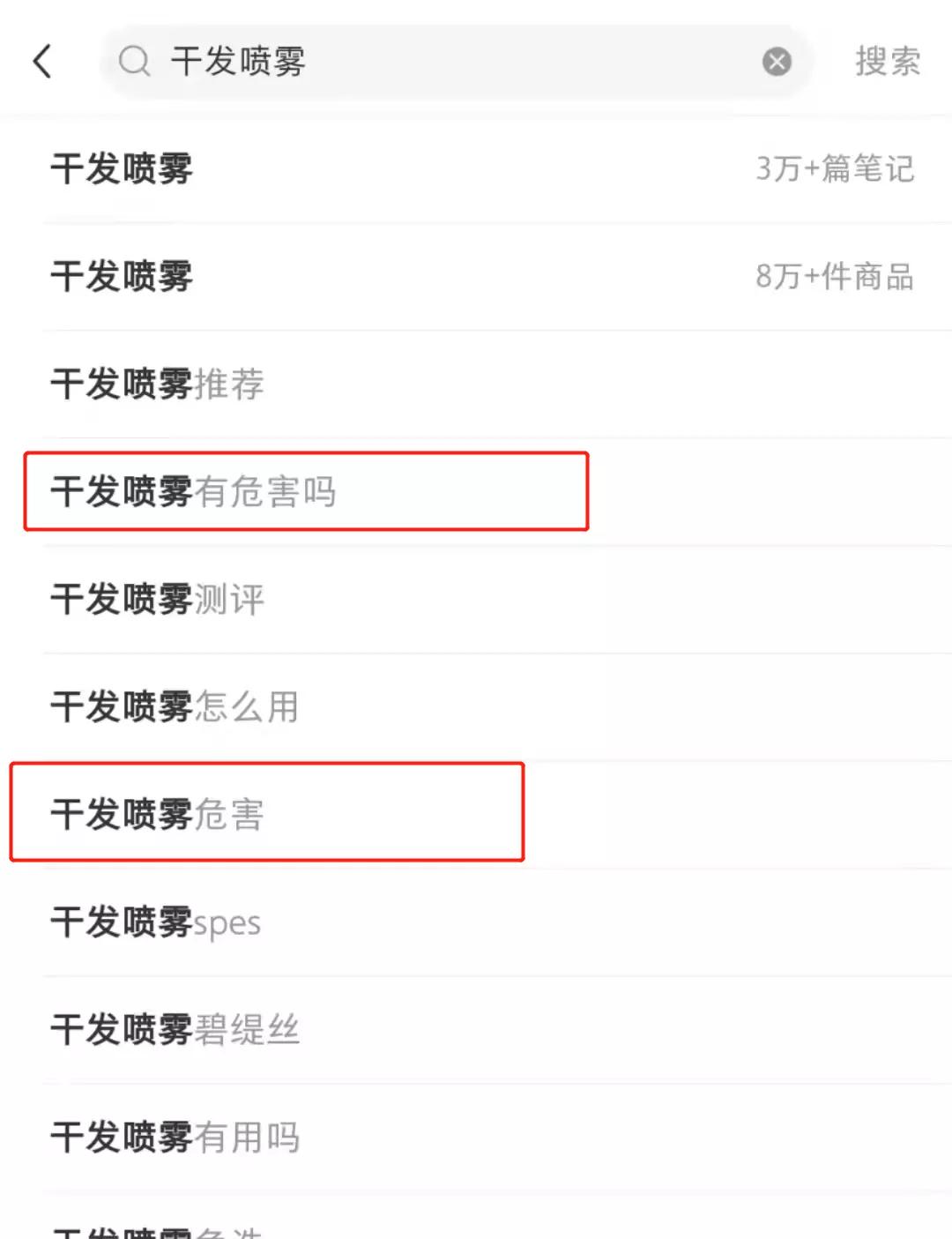
Task: Tap the magnifier search icon in the search bar
Action: coord(132,61)
